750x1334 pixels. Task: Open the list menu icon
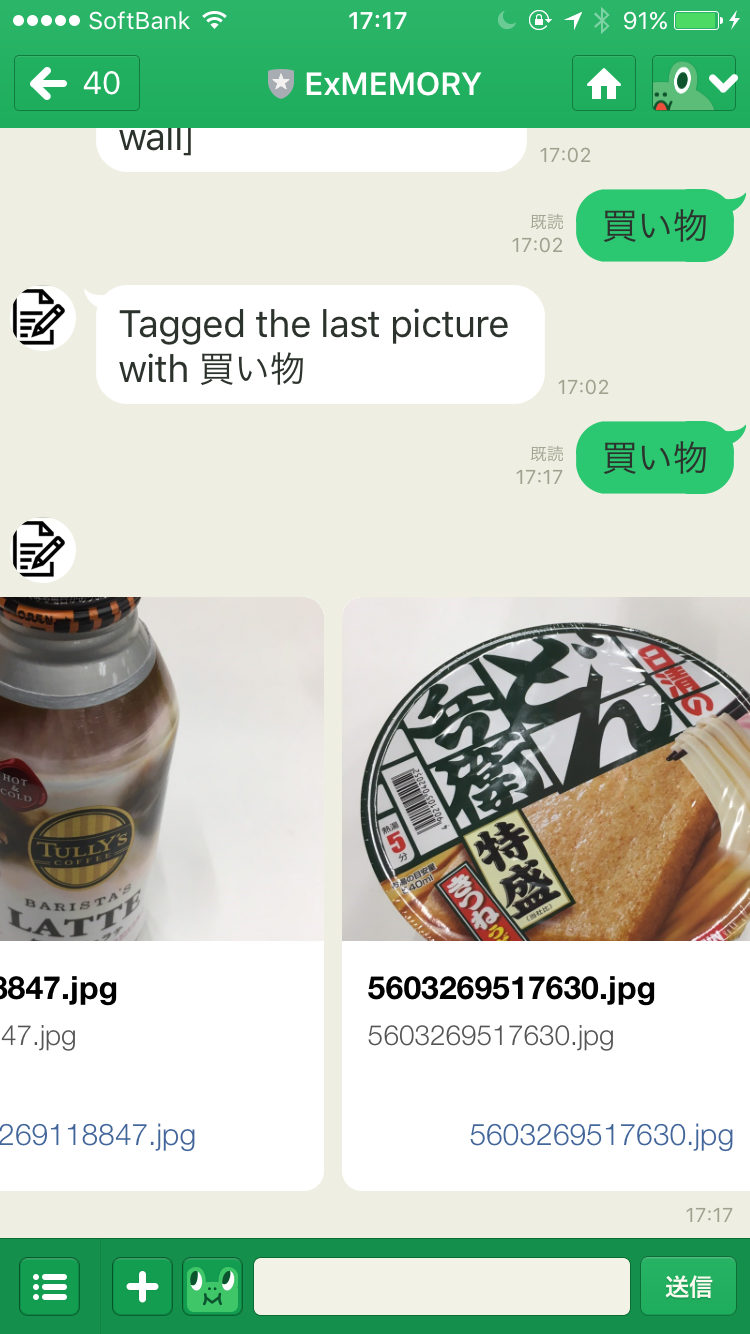coord(49,1286)
